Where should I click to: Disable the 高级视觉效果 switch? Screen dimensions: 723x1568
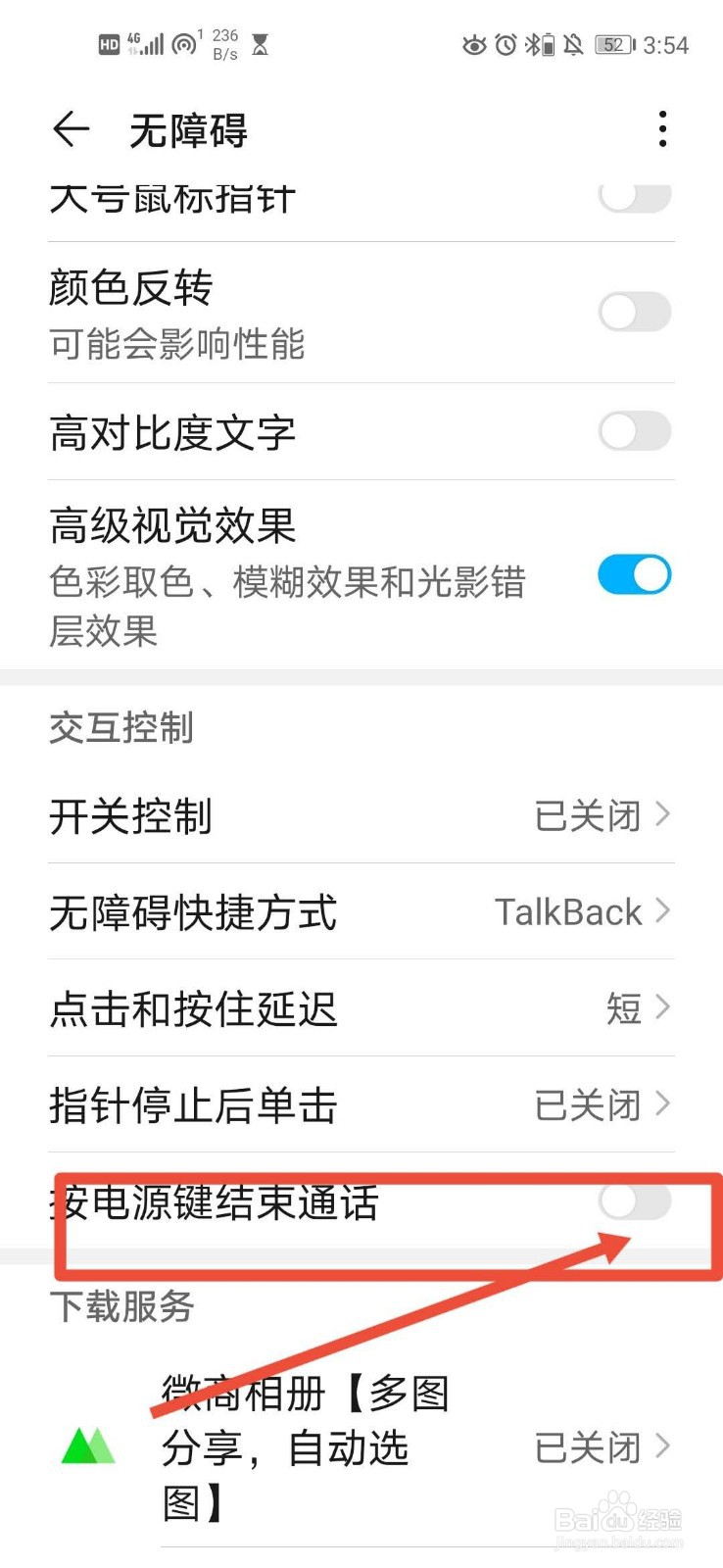coord(634,576)
